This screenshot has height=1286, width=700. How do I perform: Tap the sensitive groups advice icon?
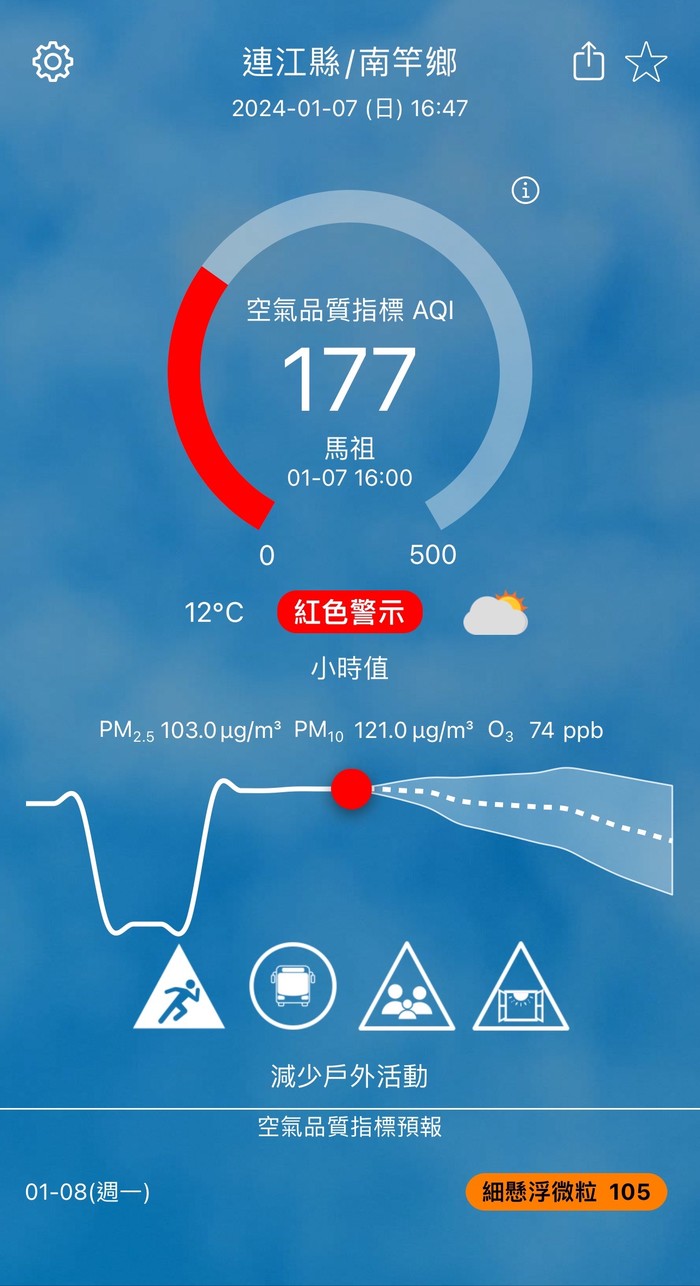407,990
